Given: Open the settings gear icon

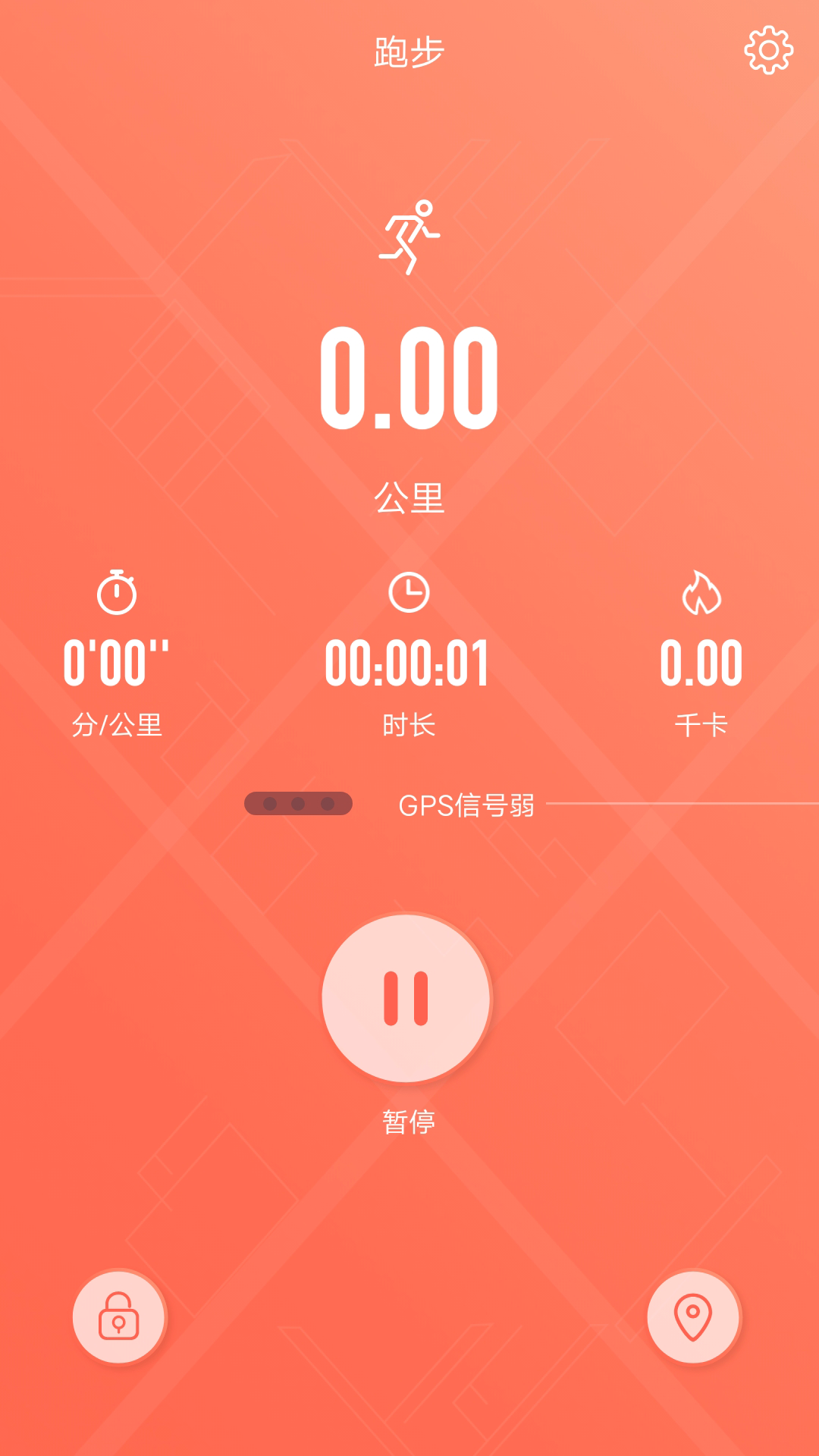Looking at the screenshot, I should click(x=768, y=49).
